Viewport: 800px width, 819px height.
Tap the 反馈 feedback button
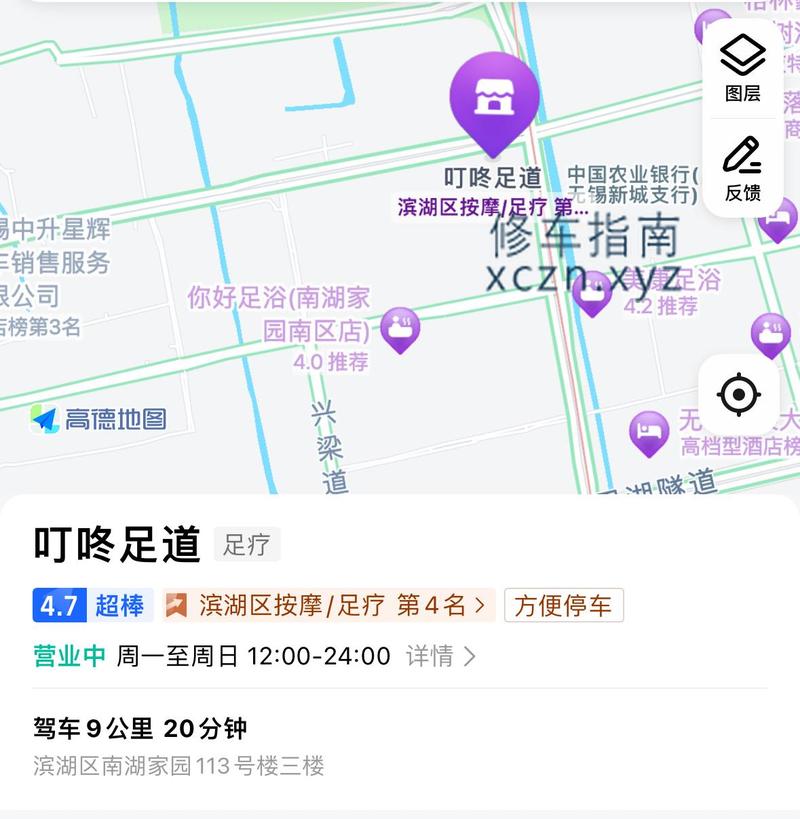point(742,168)
